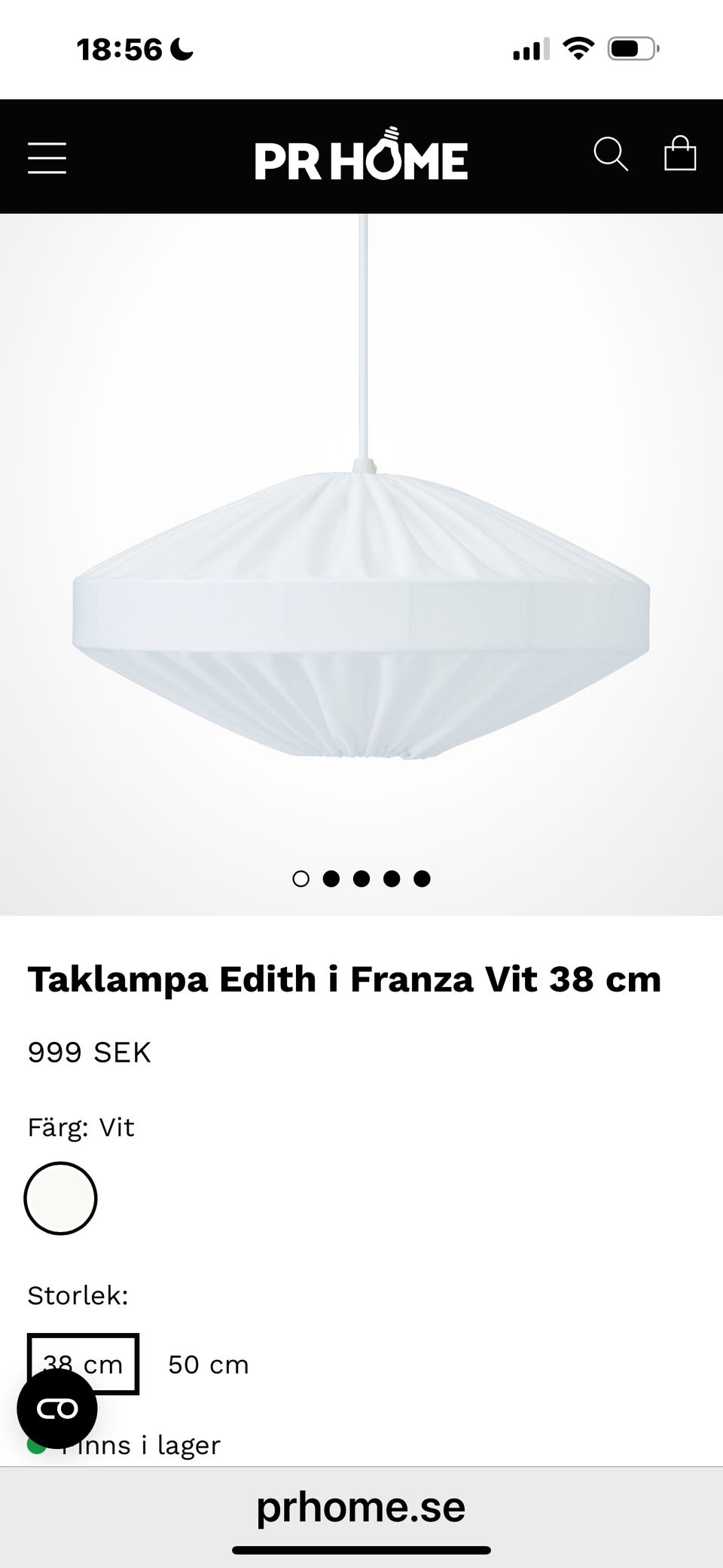This screenshot has height=1568, width=723.
Task: Go to PR Home homepage via logo
Action: [x=361, y=157]
